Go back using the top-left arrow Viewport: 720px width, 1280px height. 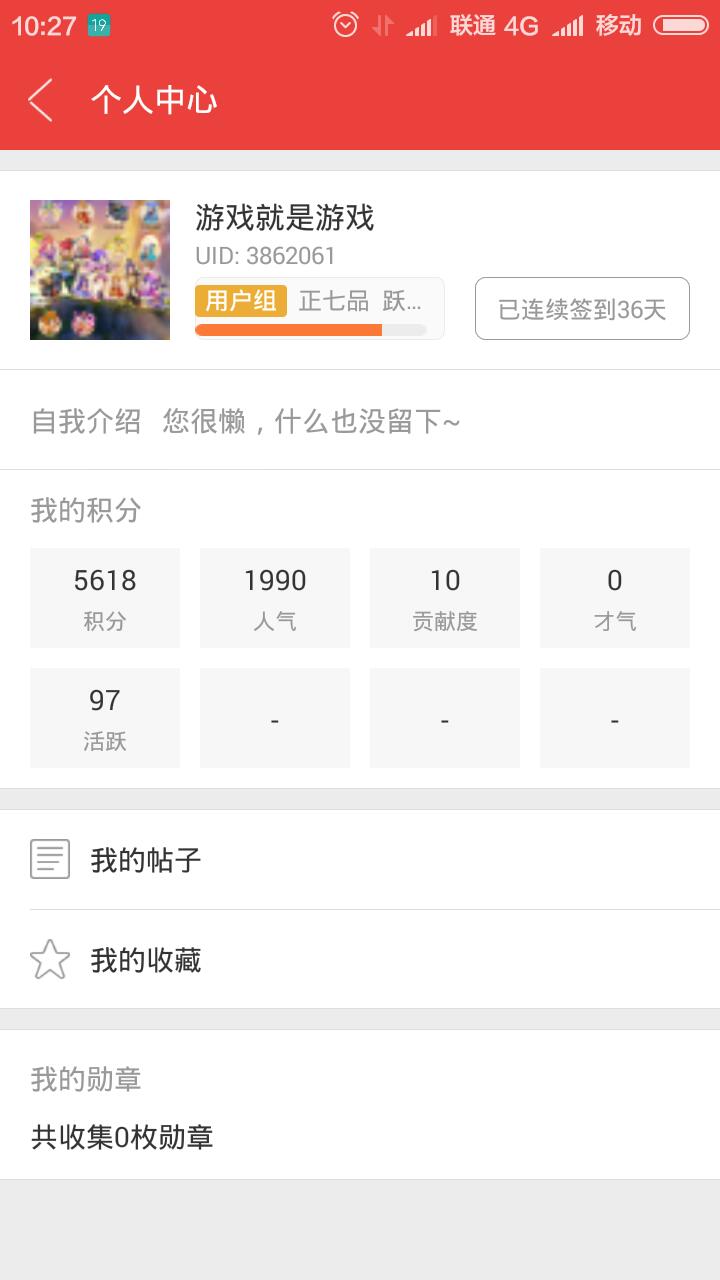[41, 100]
